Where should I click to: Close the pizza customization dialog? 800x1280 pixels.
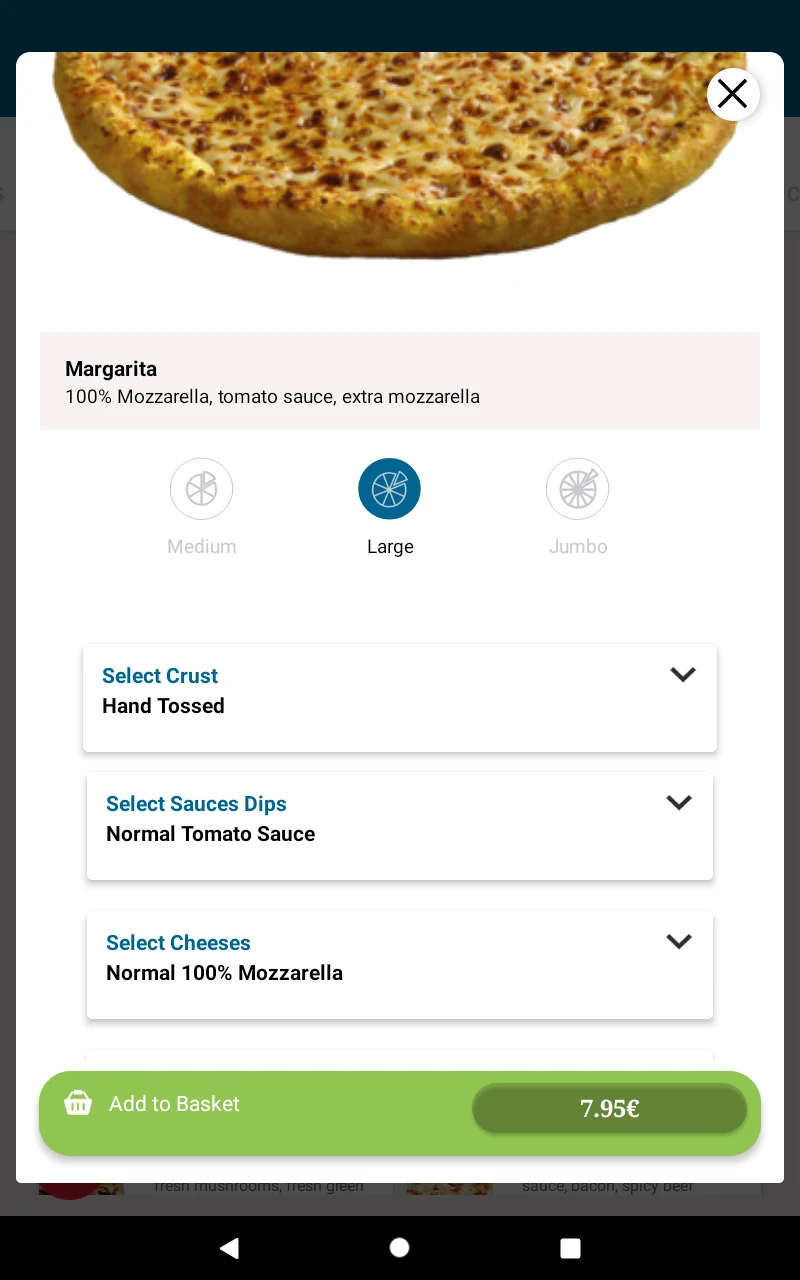733,94
